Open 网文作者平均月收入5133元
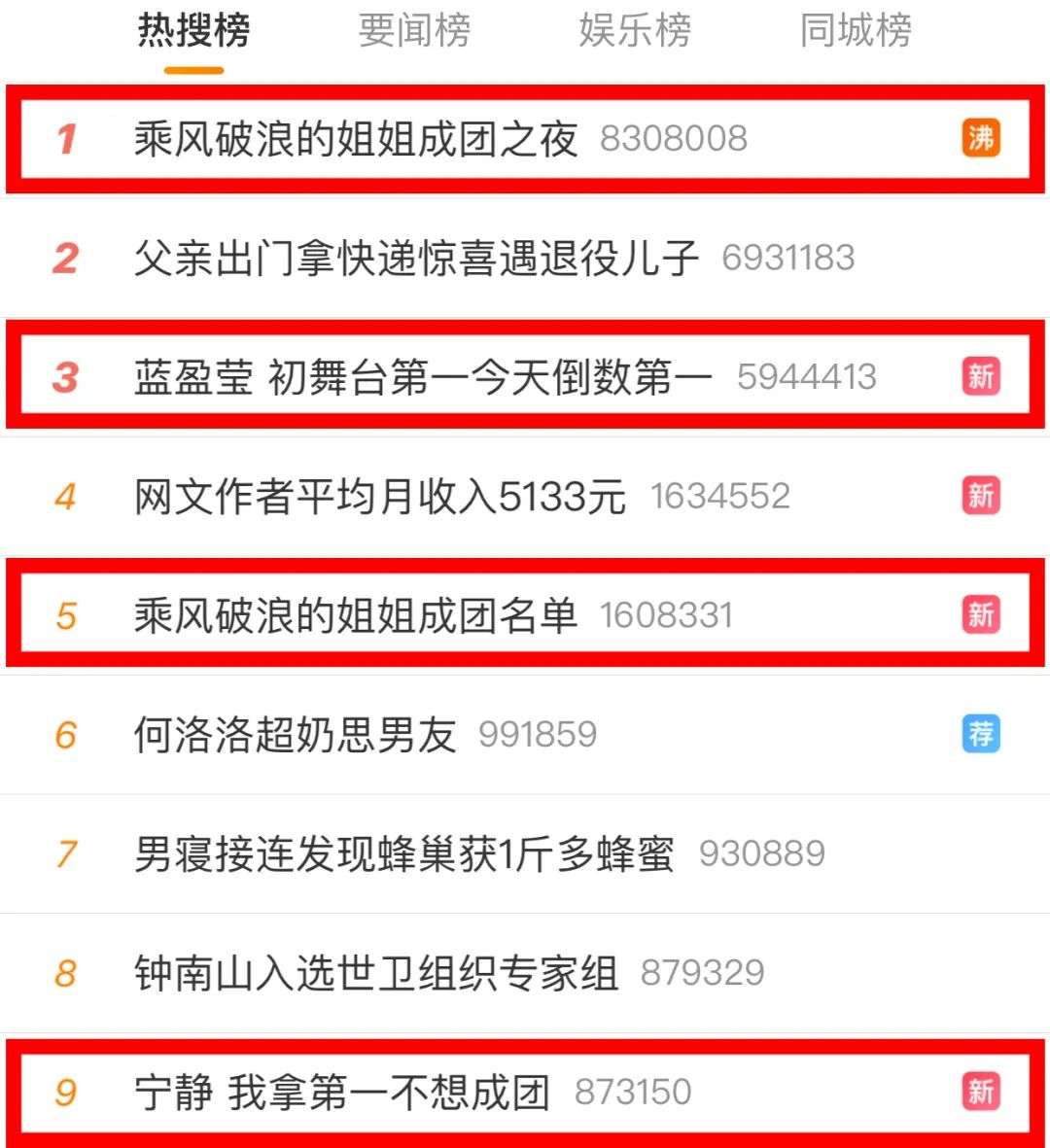The height and width of the screenshot is (1148, 1050). click(x=380, y=497)
